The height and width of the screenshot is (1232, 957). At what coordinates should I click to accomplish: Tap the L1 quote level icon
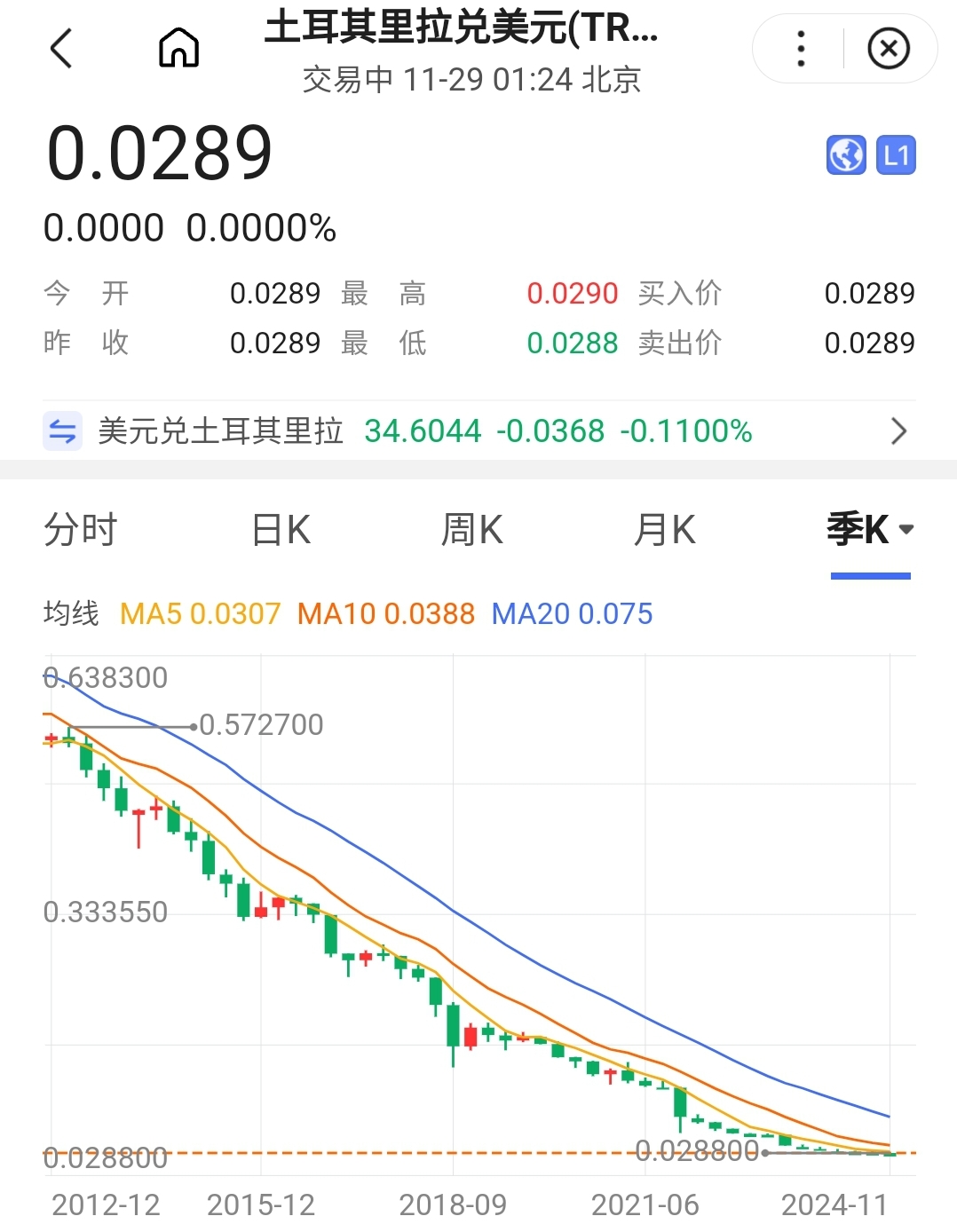[x=896, y=155]
